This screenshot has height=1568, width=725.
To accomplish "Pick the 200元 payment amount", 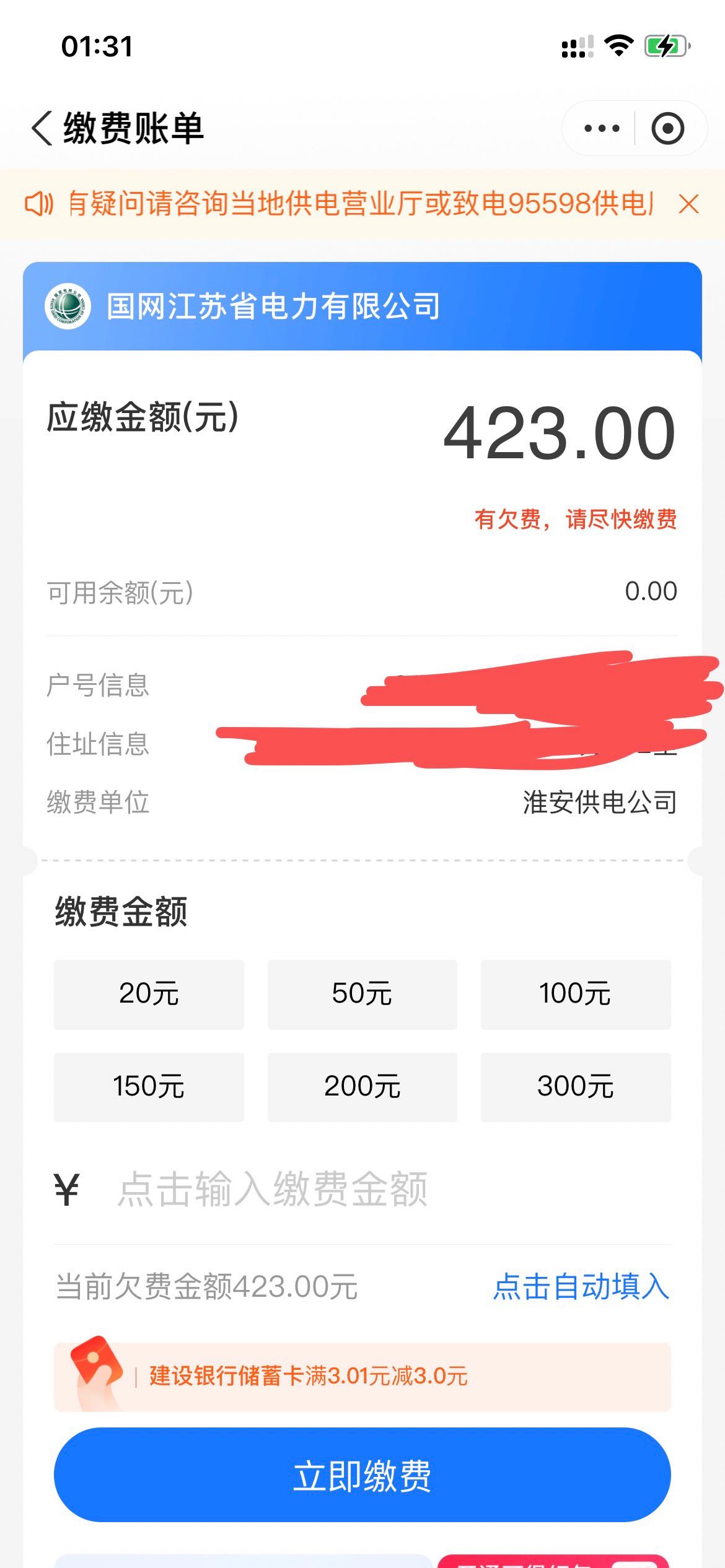I will tap(362, 1087).
